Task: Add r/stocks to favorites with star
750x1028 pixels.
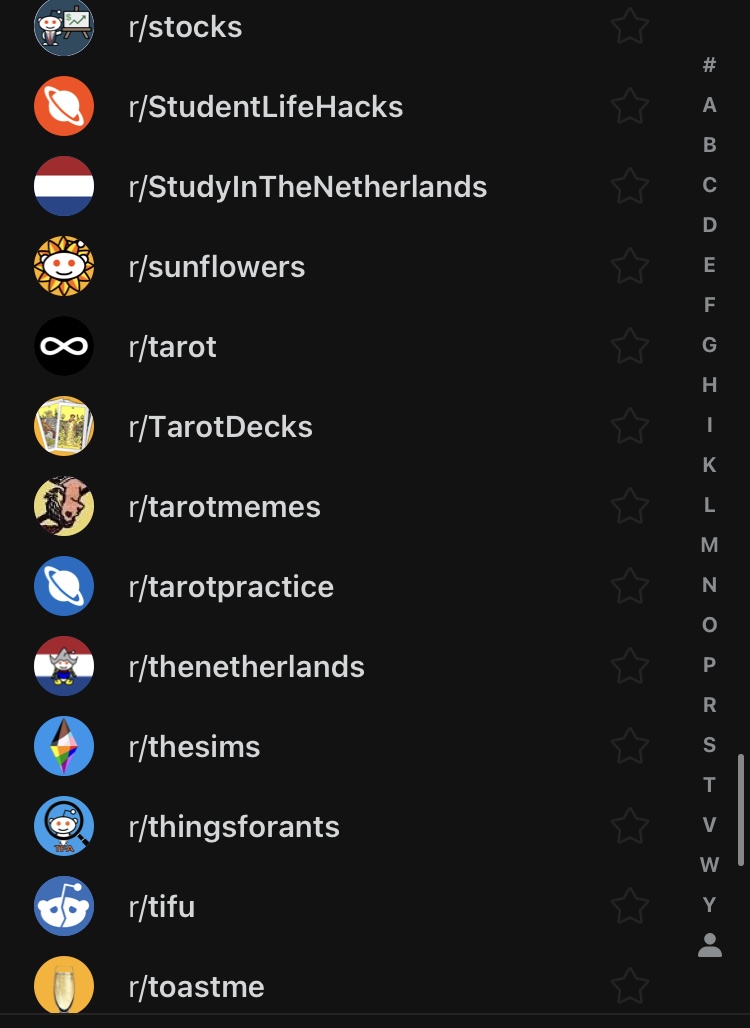Action: 629,27
